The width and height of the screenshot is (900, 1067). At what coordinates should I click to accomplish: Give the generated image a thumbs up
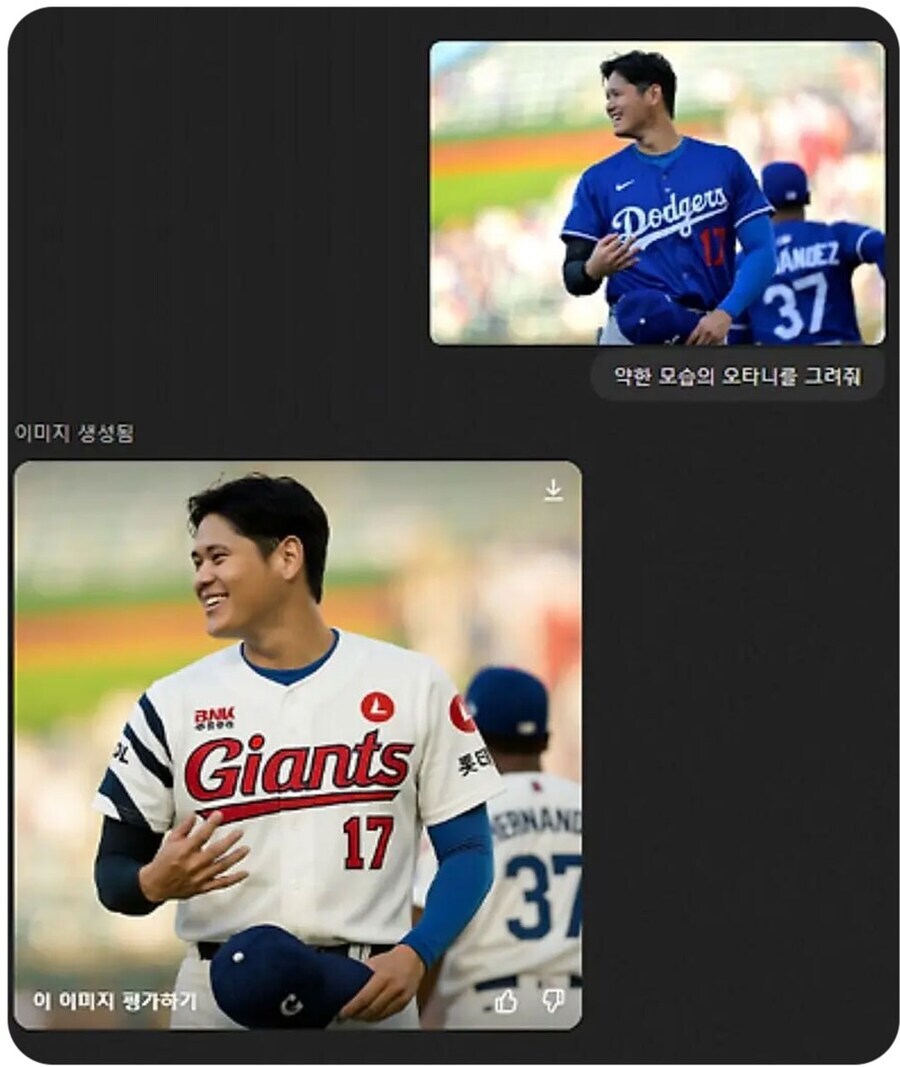click(x=506, y=1000)
